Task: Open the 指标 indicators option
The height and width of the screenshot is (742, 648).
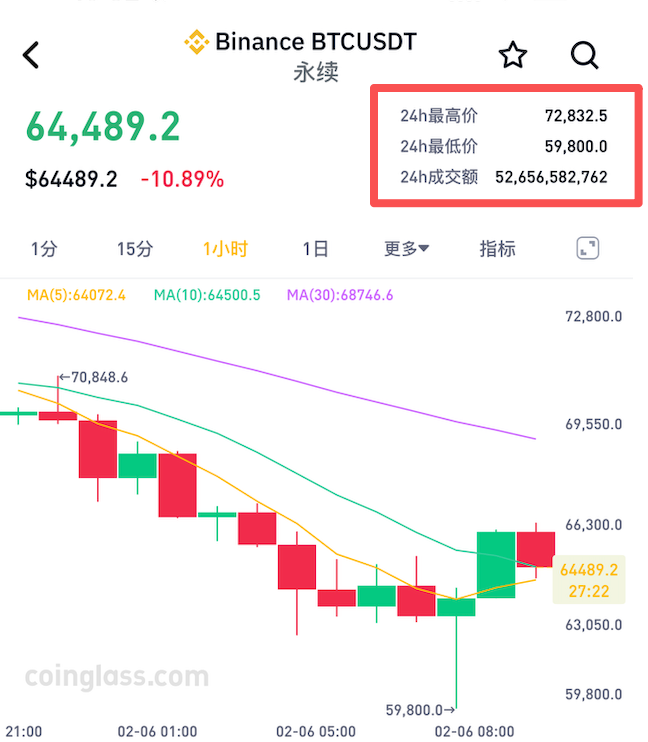Action: (x=497, y=249)
